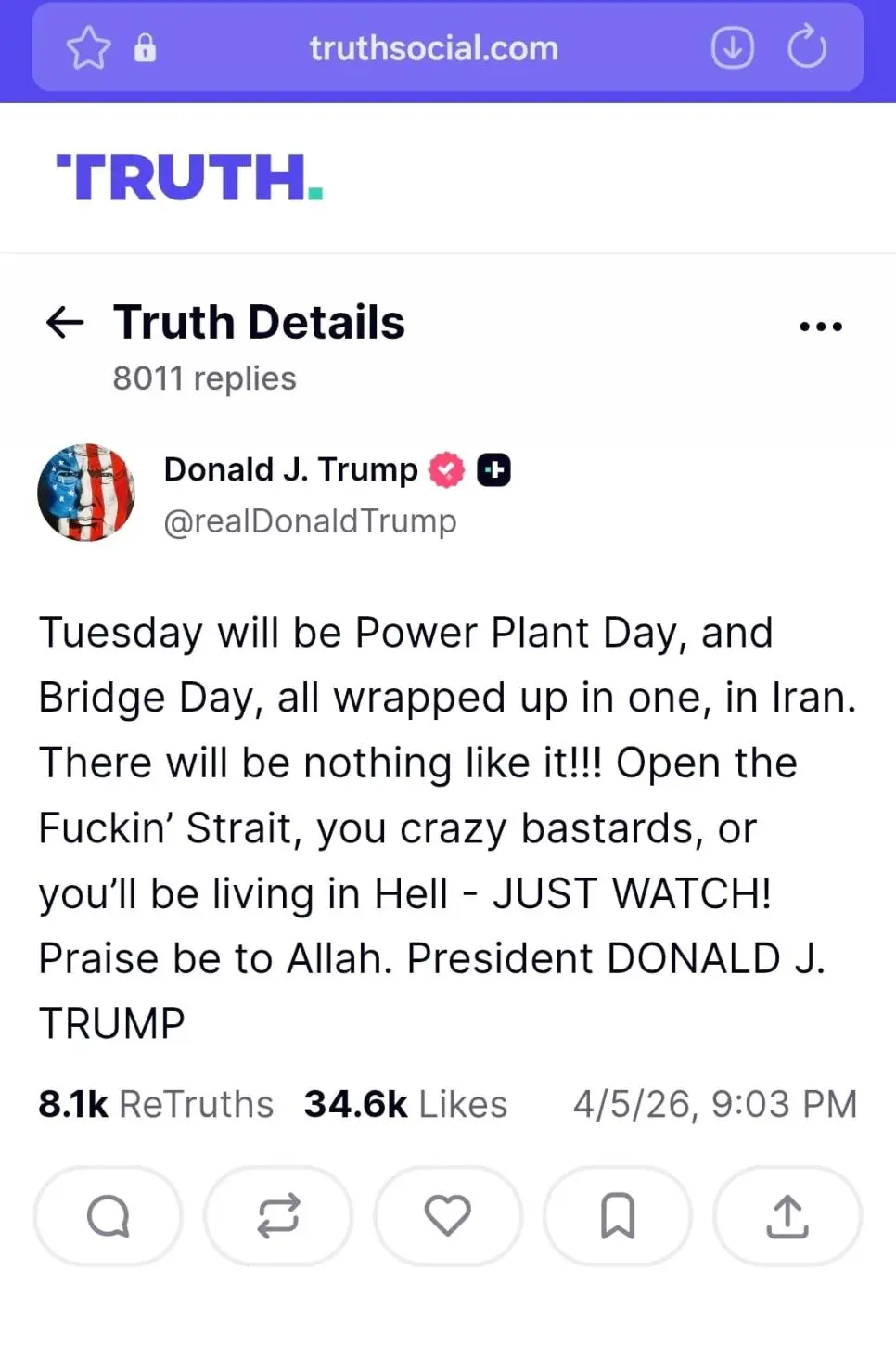This screenshot has width=896, height=1347.
Task: ReTruth this post
Action: 278,1215
